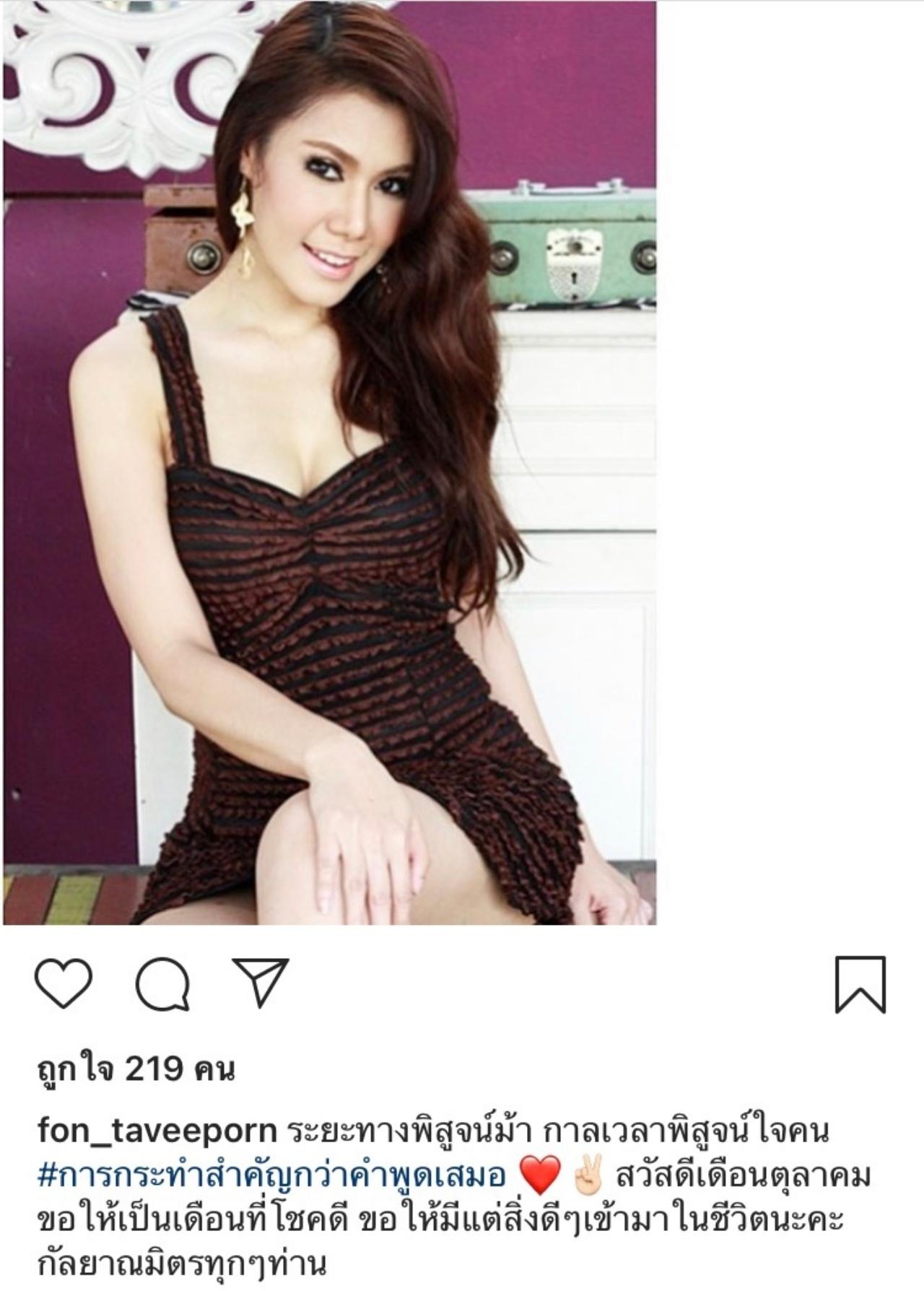The image size is (924, 1291).
Task: Share the post using paper plane icon
Action: click(261, 982)
